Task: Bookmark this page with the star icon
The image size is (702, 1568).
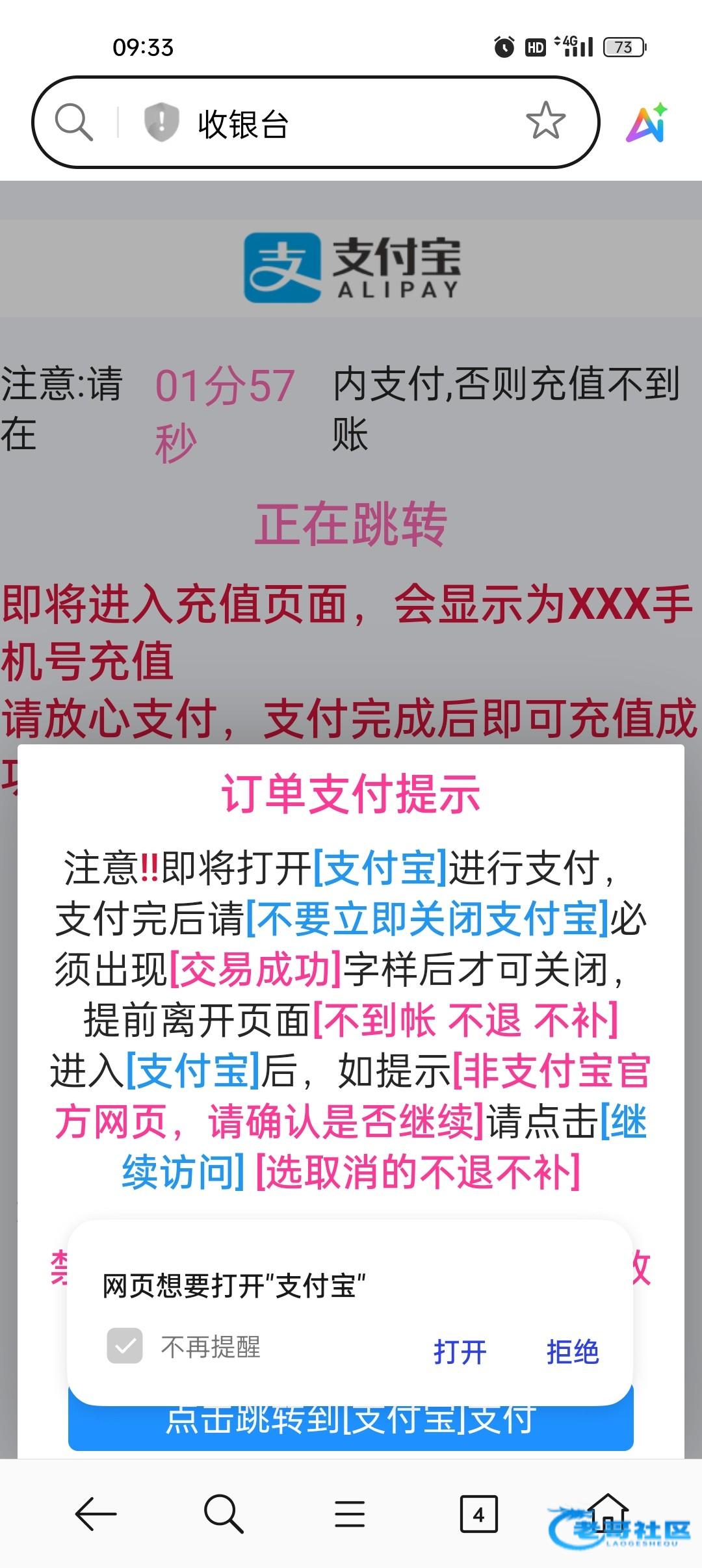Action: [x=545, y=121]
